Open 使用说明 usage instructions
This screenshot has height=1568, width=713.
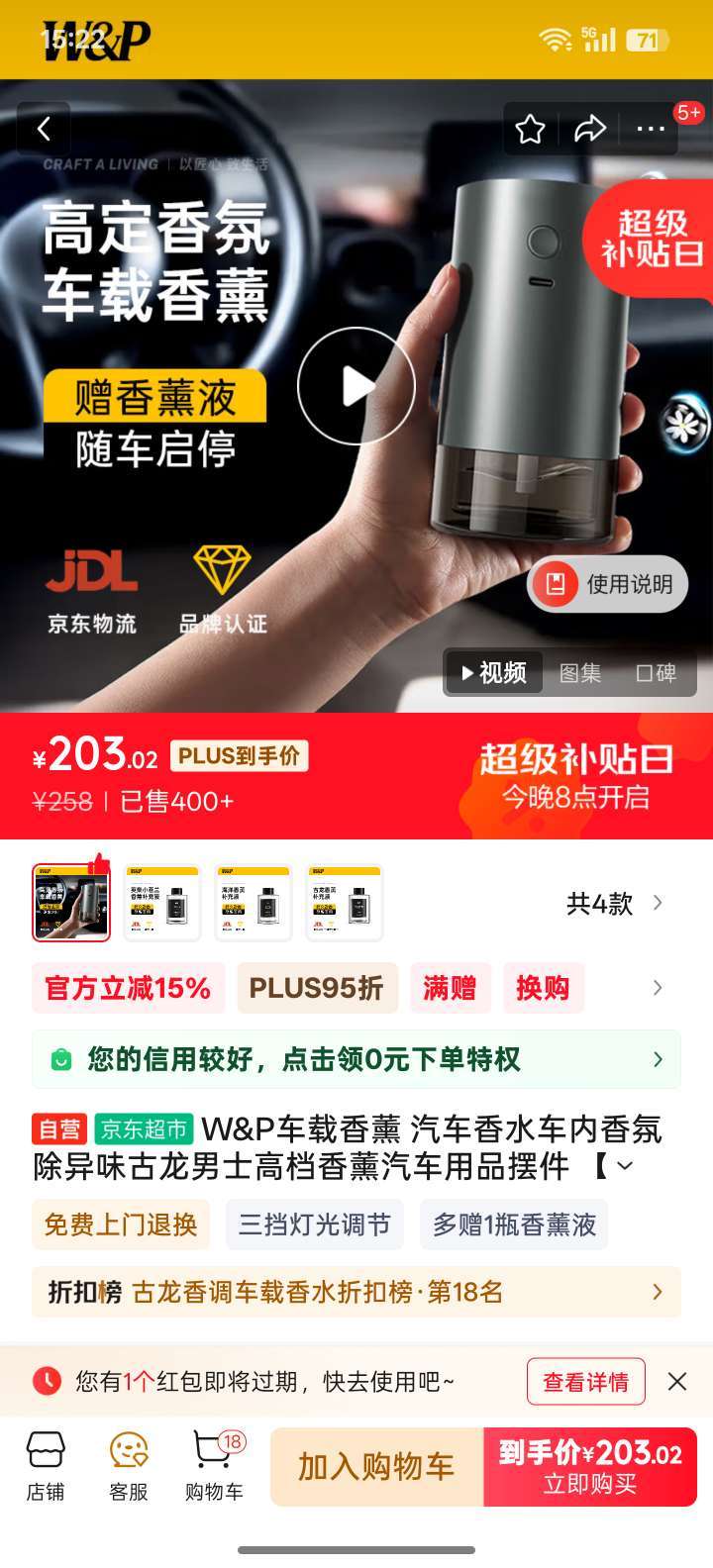pyautogui.click(x=608, y=584)
